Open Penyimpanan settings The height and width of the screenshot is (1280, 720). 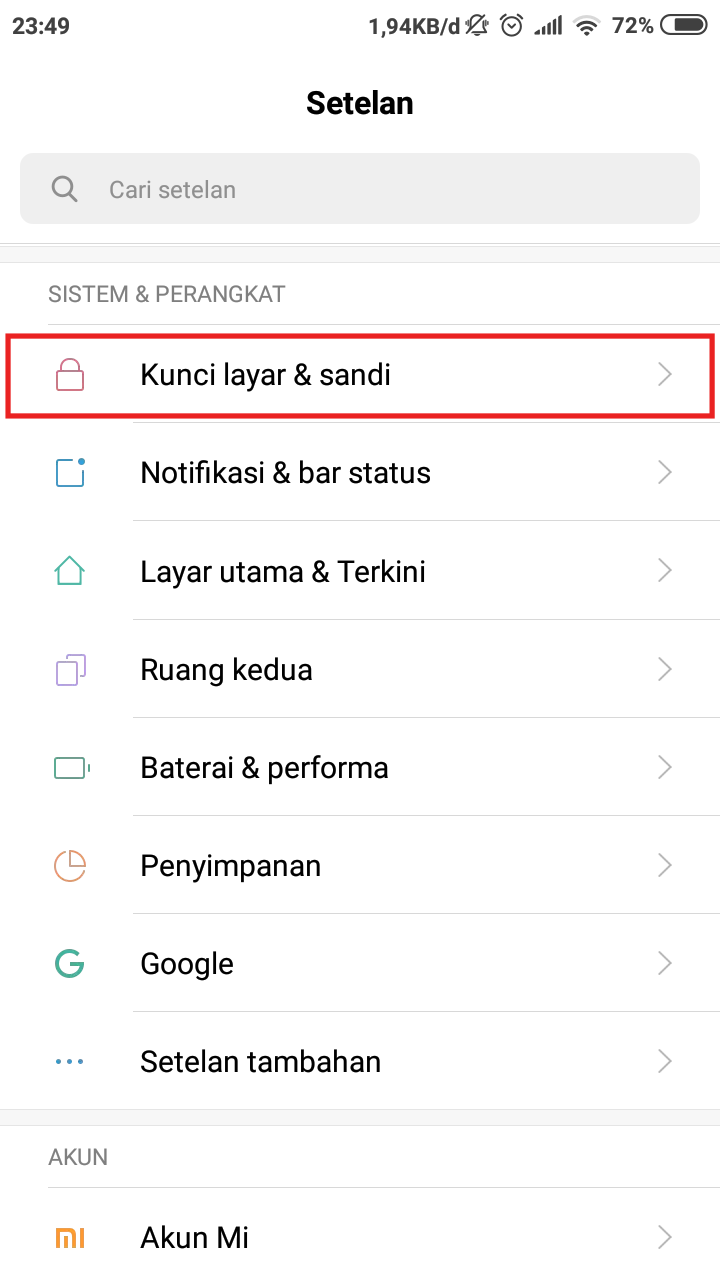pos(360,865)
